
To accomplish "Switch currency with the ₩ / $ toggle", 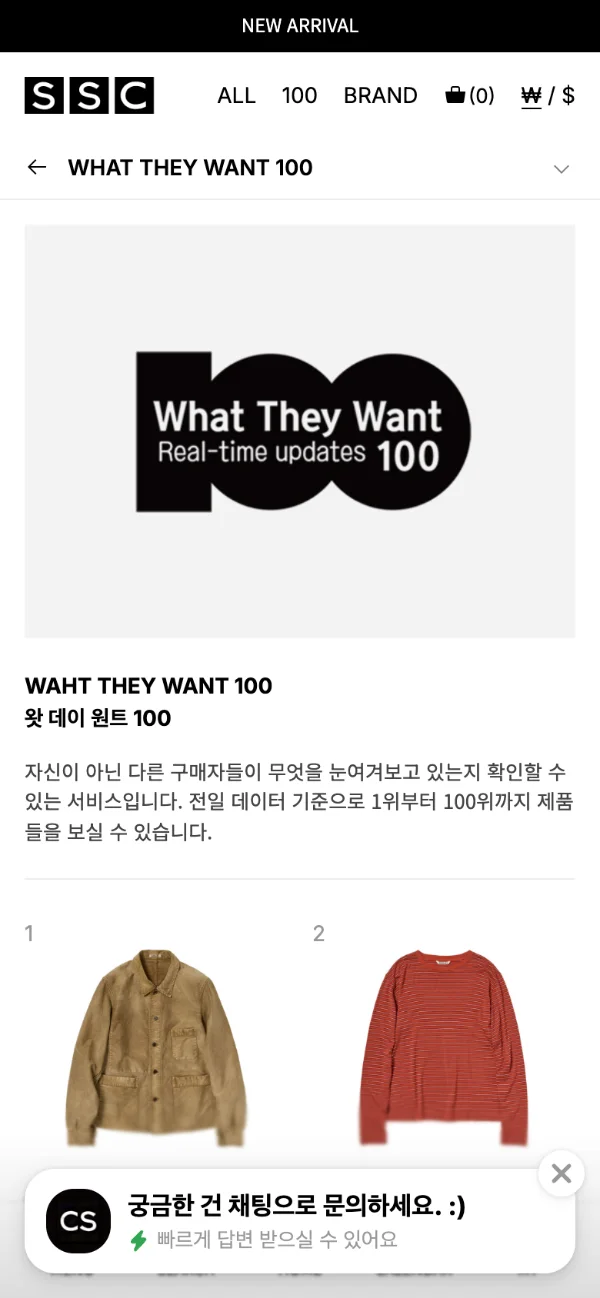I will (x=548, y=96).
